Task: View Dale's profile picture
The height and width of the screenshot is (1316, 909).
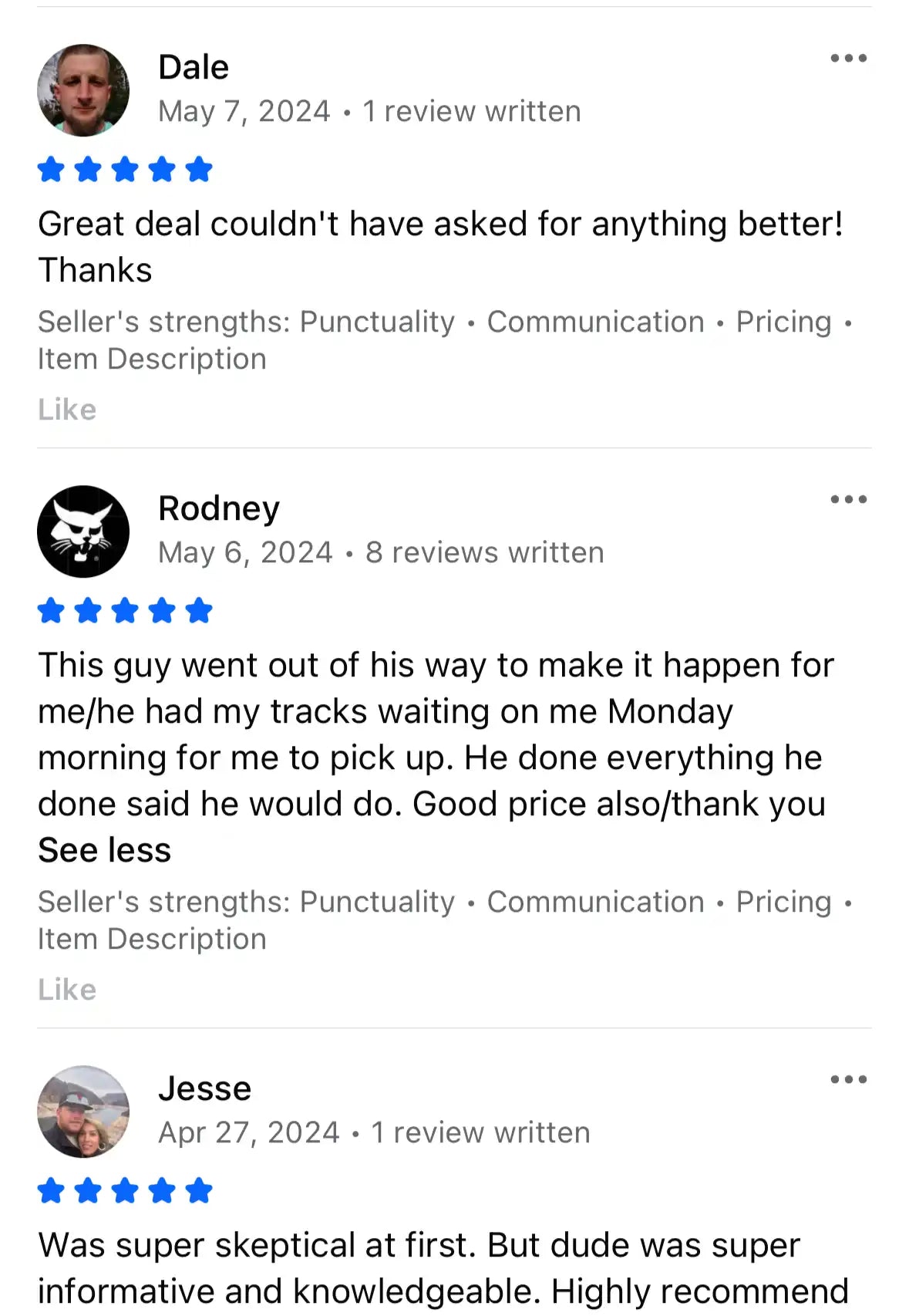Action: coord(83,90)
